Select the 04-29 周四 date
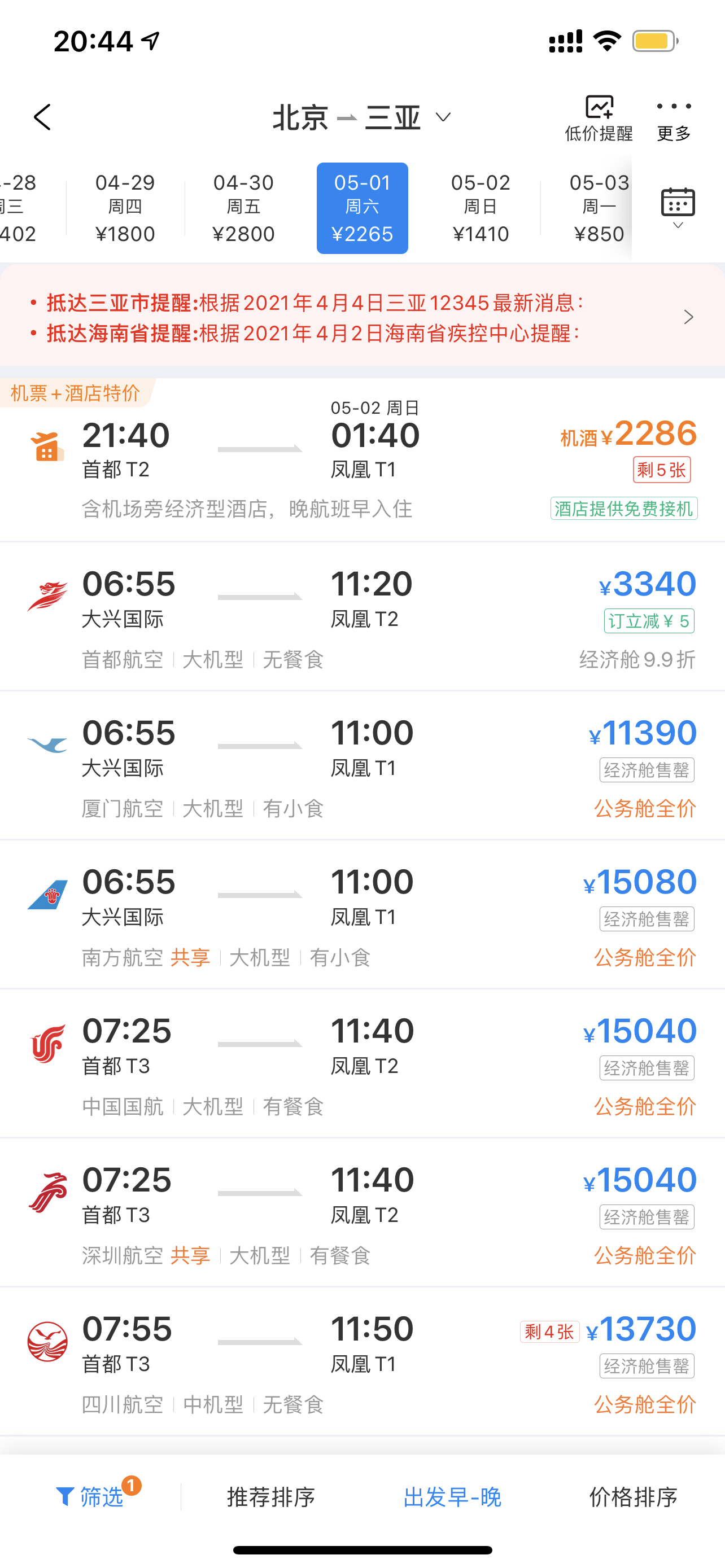This screenshot has height=1568, width=725. [125, 208]
